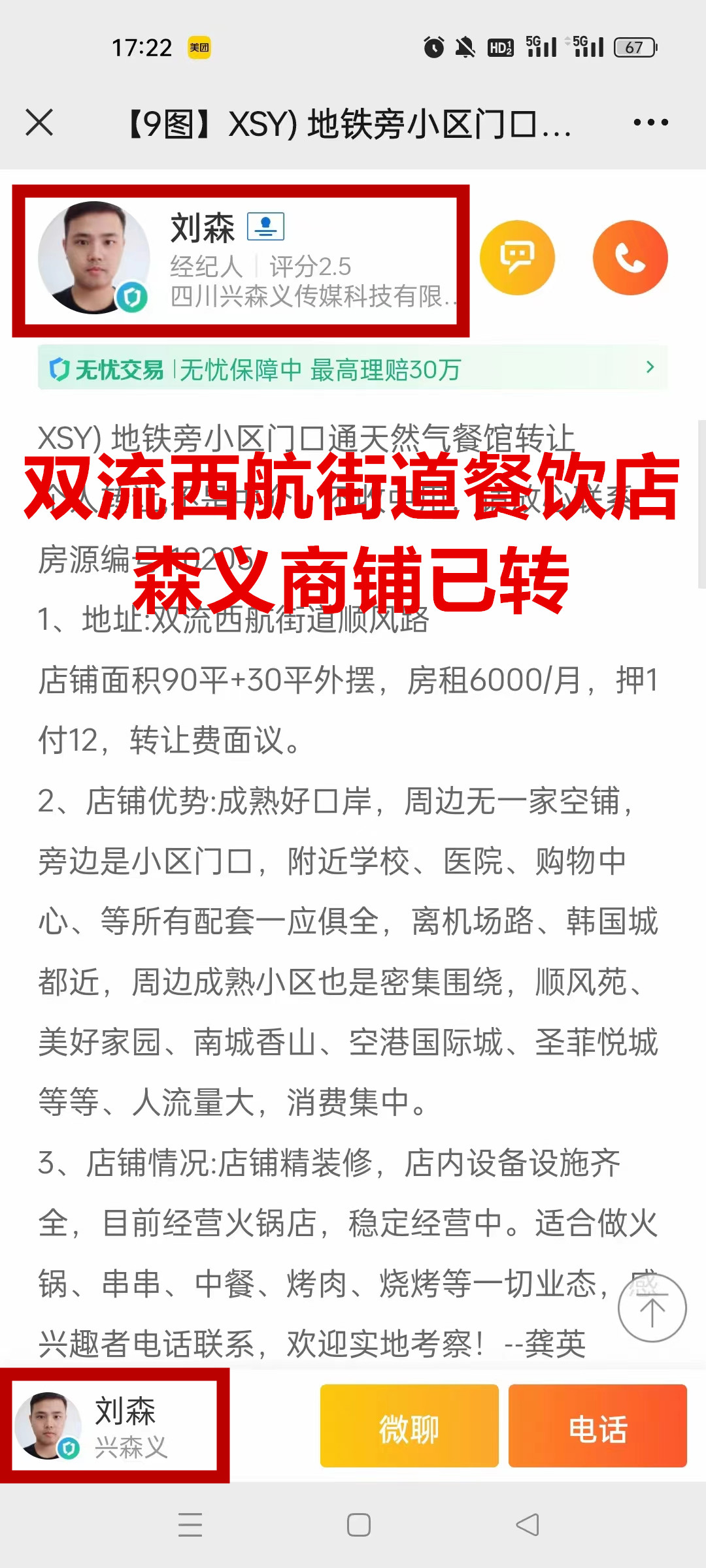Open the three-dot overflow menu

coord(650,122)
